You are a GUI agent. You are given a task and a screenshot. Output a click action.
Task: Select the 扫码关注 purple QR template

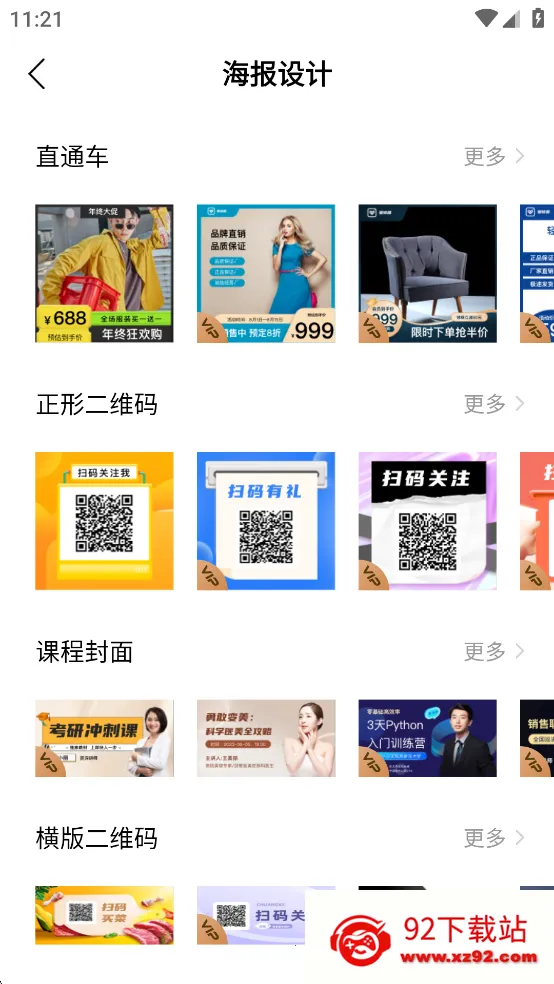coord(427,521)
